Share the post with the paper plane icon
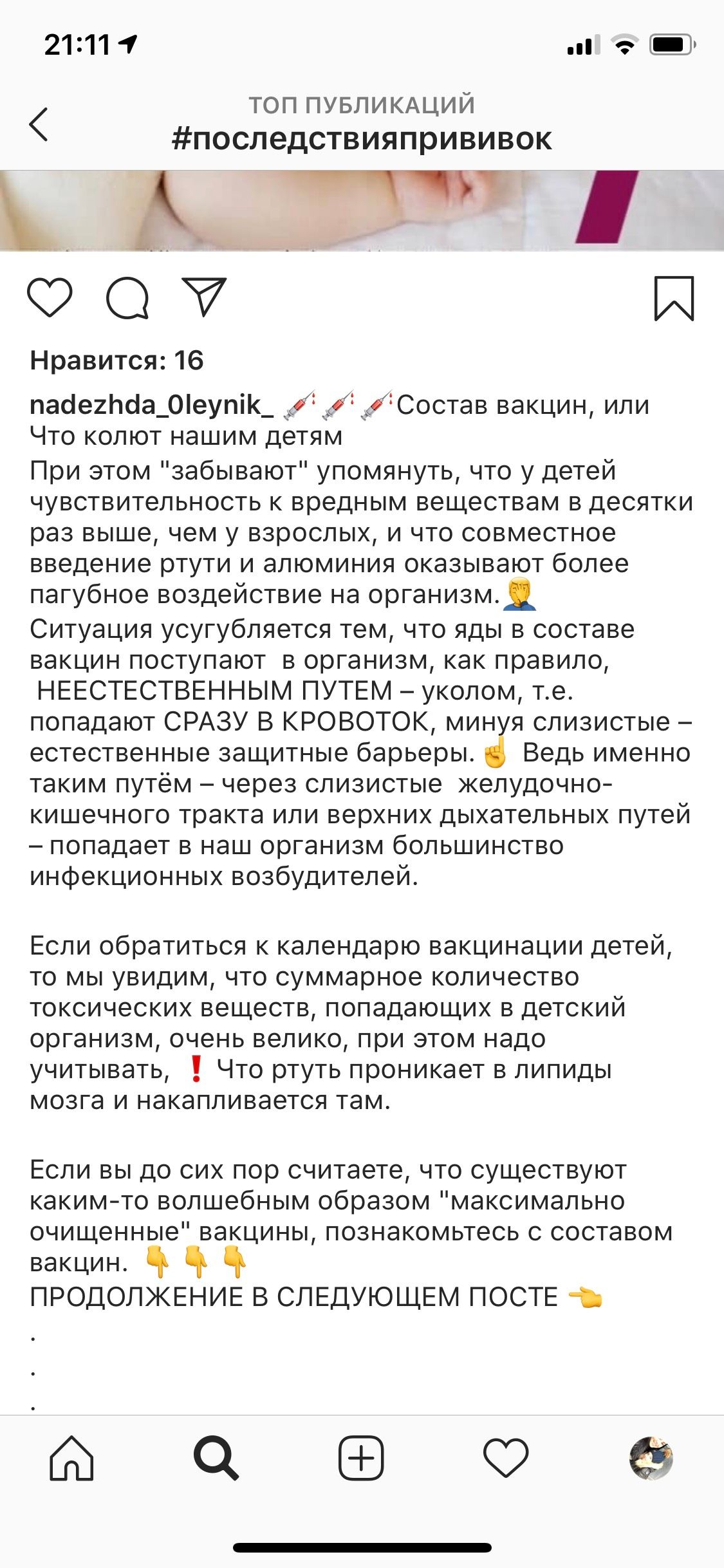 (204, 297)
